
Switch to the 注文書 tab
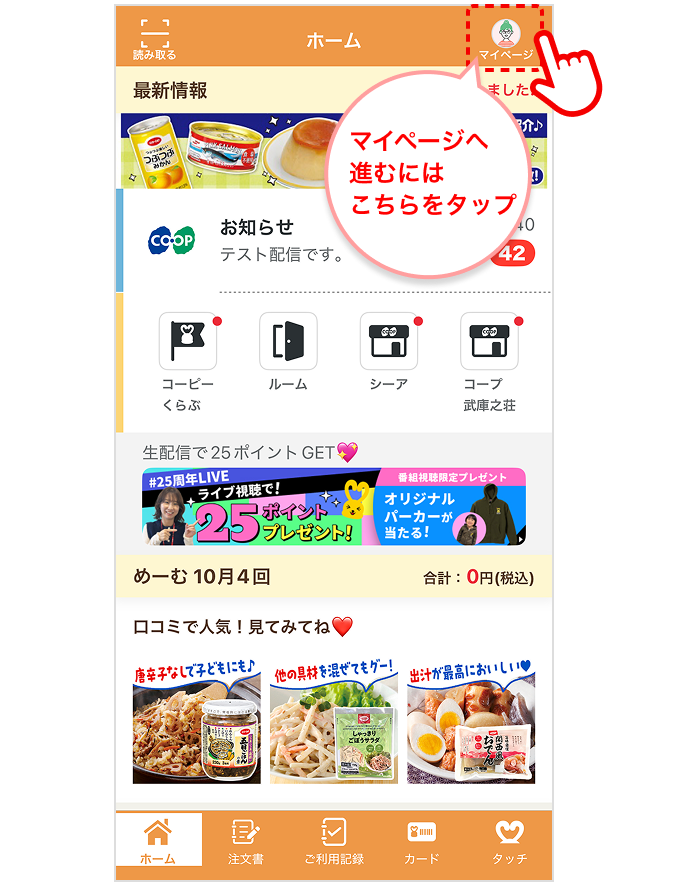point(245,841)
